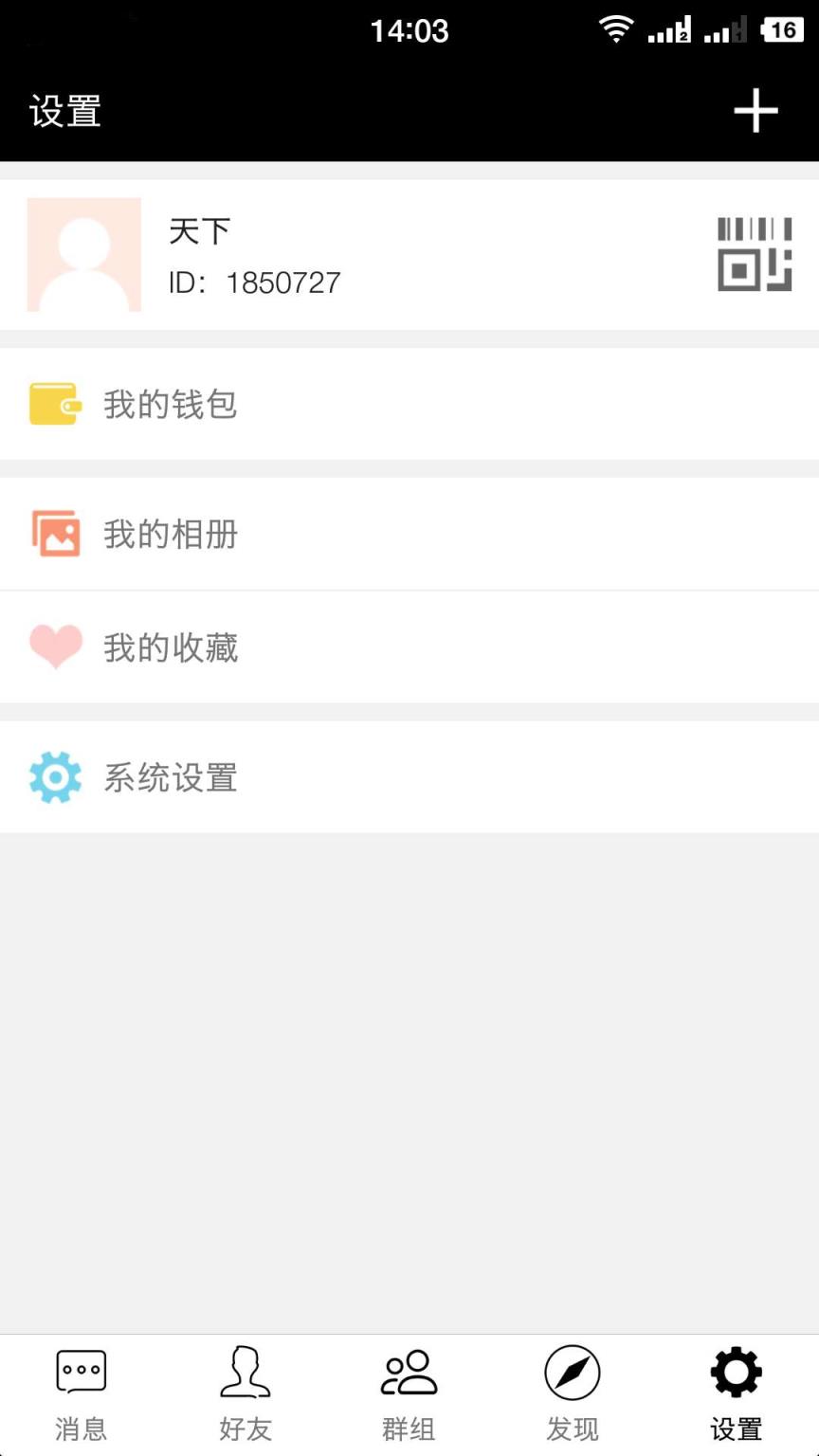Open the 群组 groups icon
The image size is (819, 1456).
409,1370
